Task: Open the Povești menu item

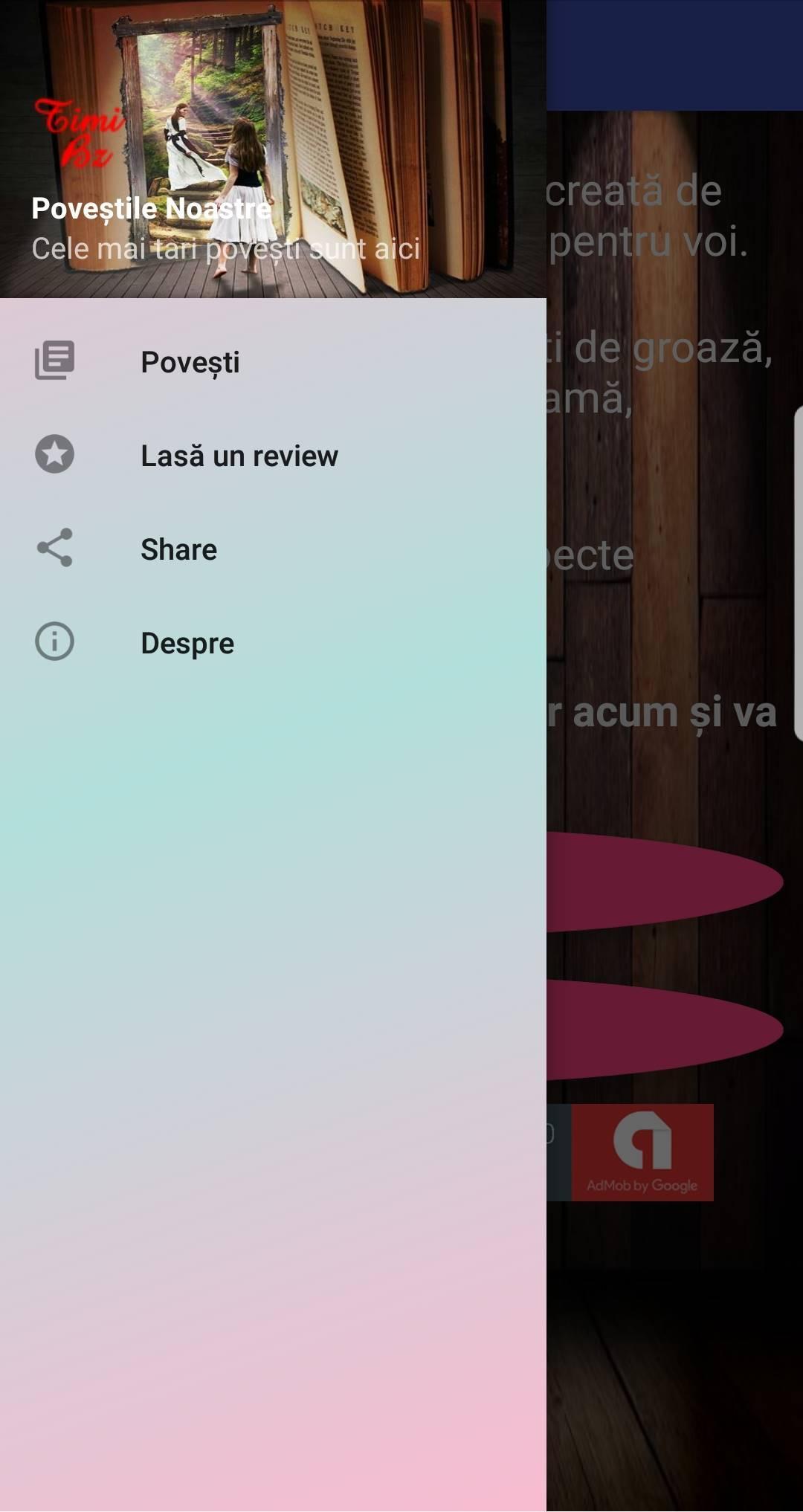Action: point(190,362)
